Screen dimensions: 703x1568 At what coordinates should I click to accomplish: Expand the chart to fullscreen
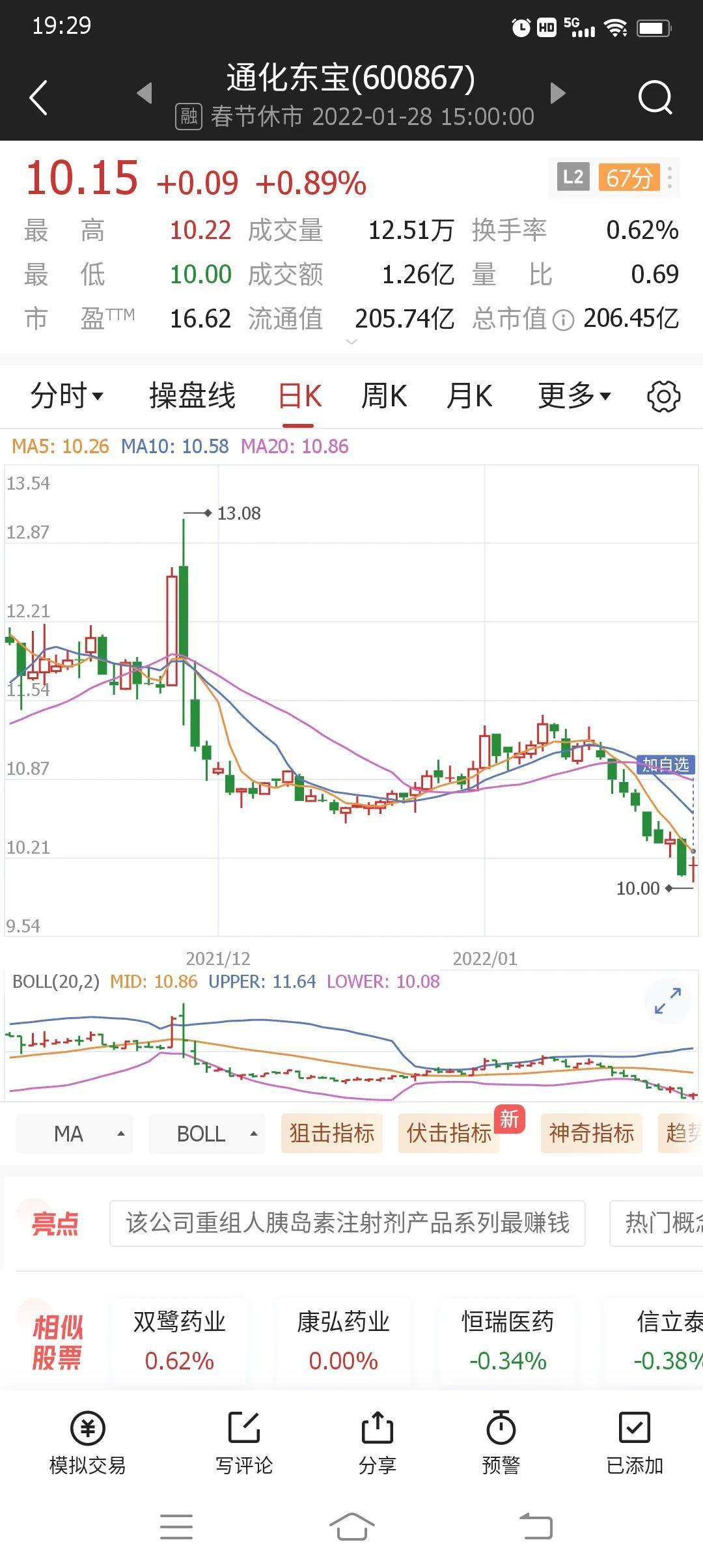pyautogui.click(x=667, y=1001)
